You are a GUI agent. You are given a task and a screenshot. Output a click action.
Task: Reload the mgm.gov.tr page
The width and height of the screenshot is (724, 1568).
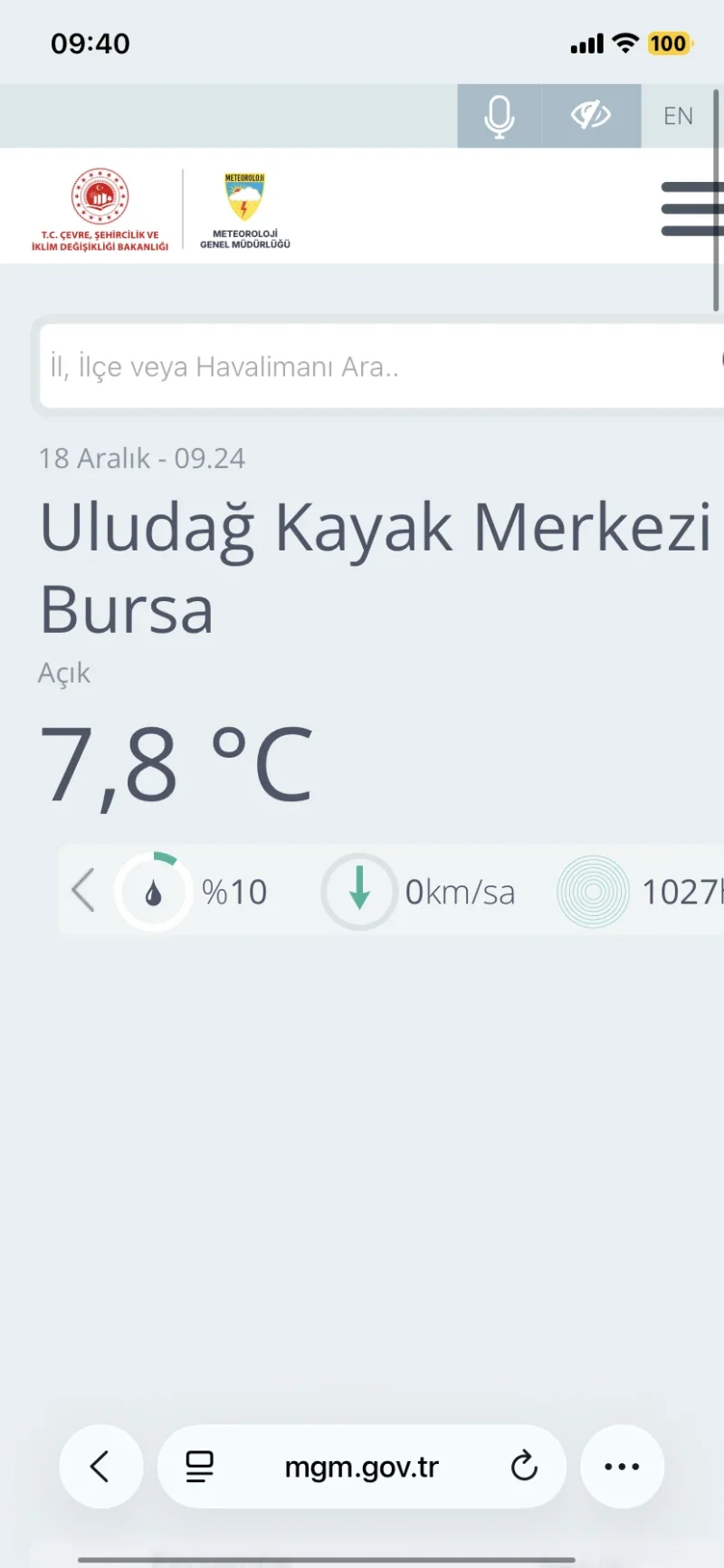(x=524, y=1467)
